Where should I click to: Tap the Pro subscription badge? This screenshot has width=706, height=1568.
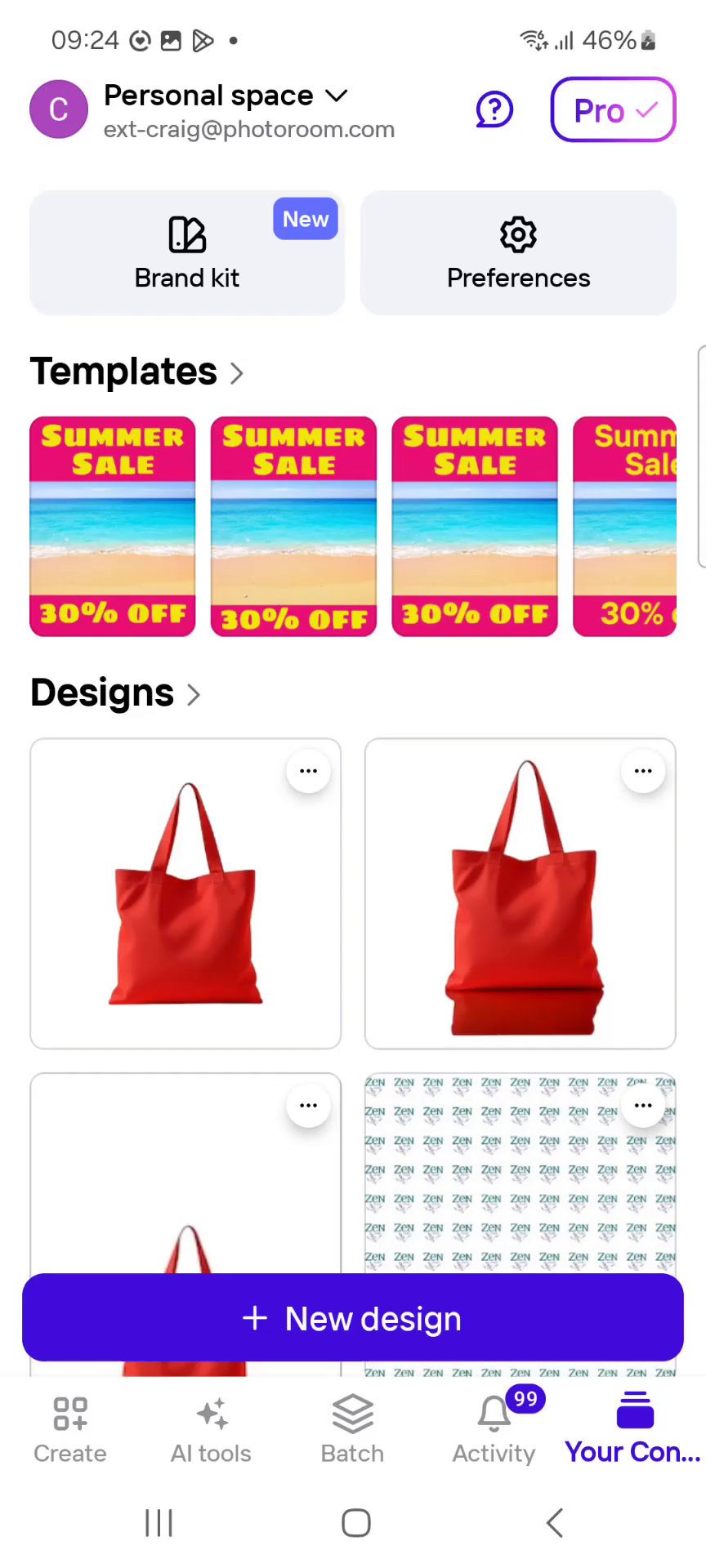[613, 109]
